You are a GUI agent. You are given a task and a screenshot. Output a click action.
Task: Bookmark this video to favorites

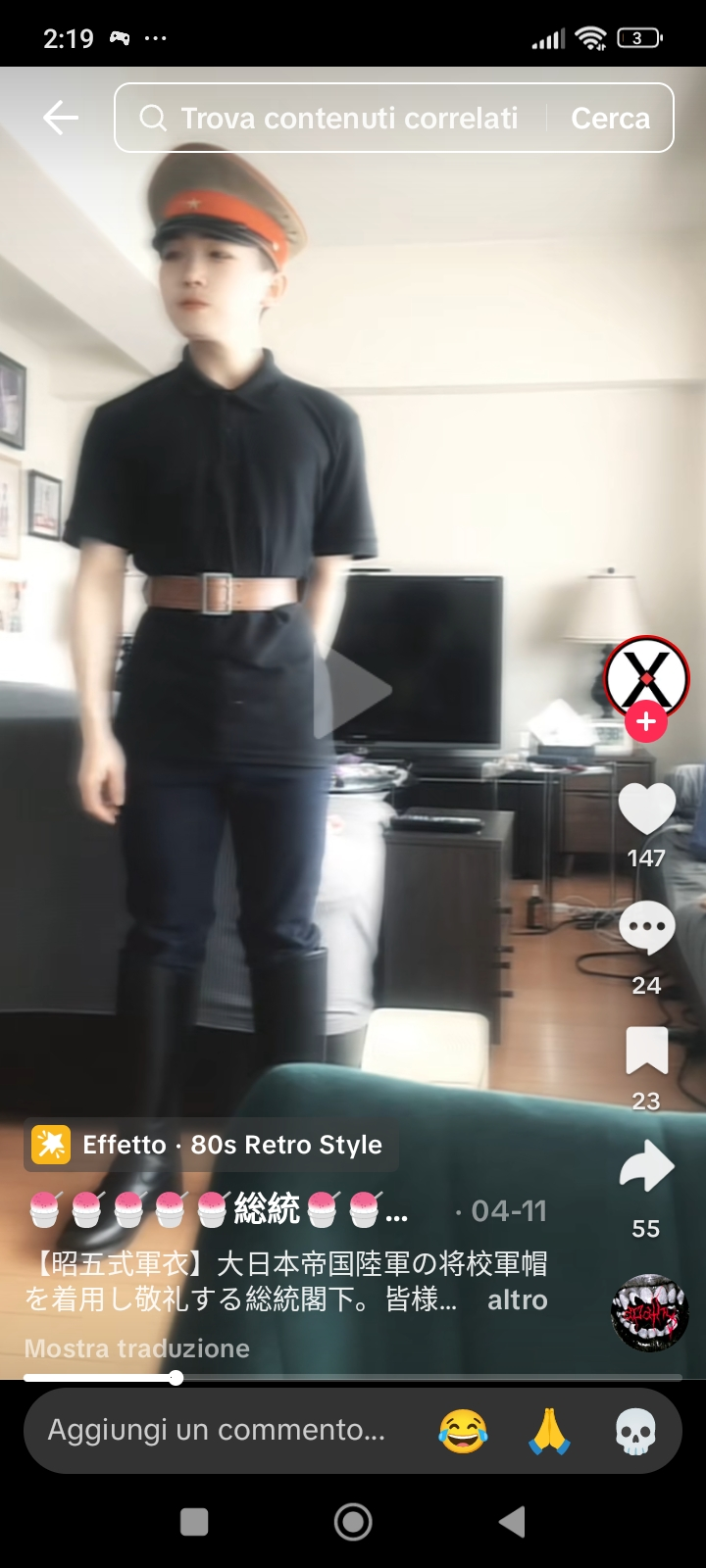pos(646,1051)
